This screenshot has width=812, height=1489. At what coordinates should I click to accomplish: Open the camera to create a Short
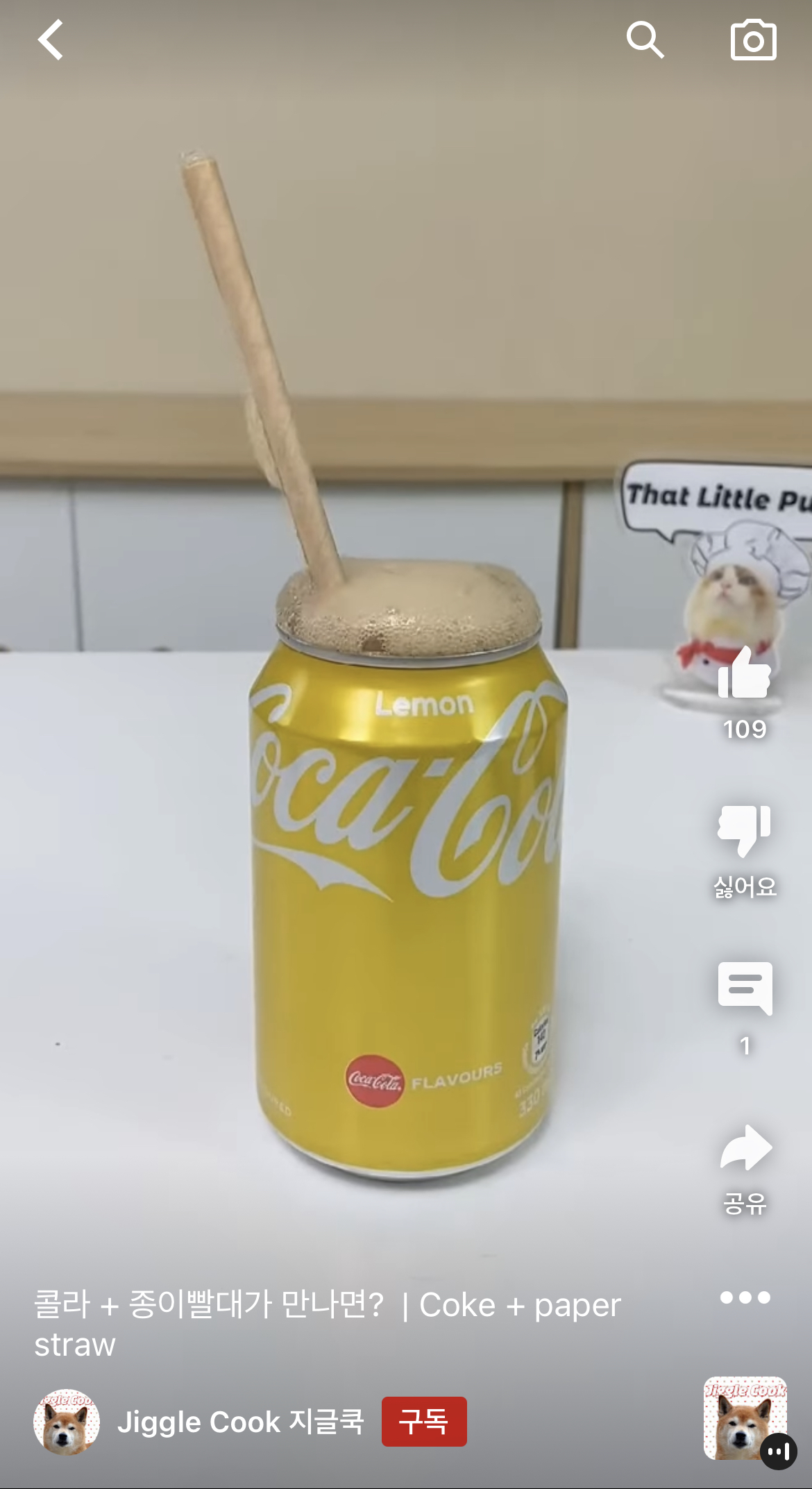coord(753,40)
